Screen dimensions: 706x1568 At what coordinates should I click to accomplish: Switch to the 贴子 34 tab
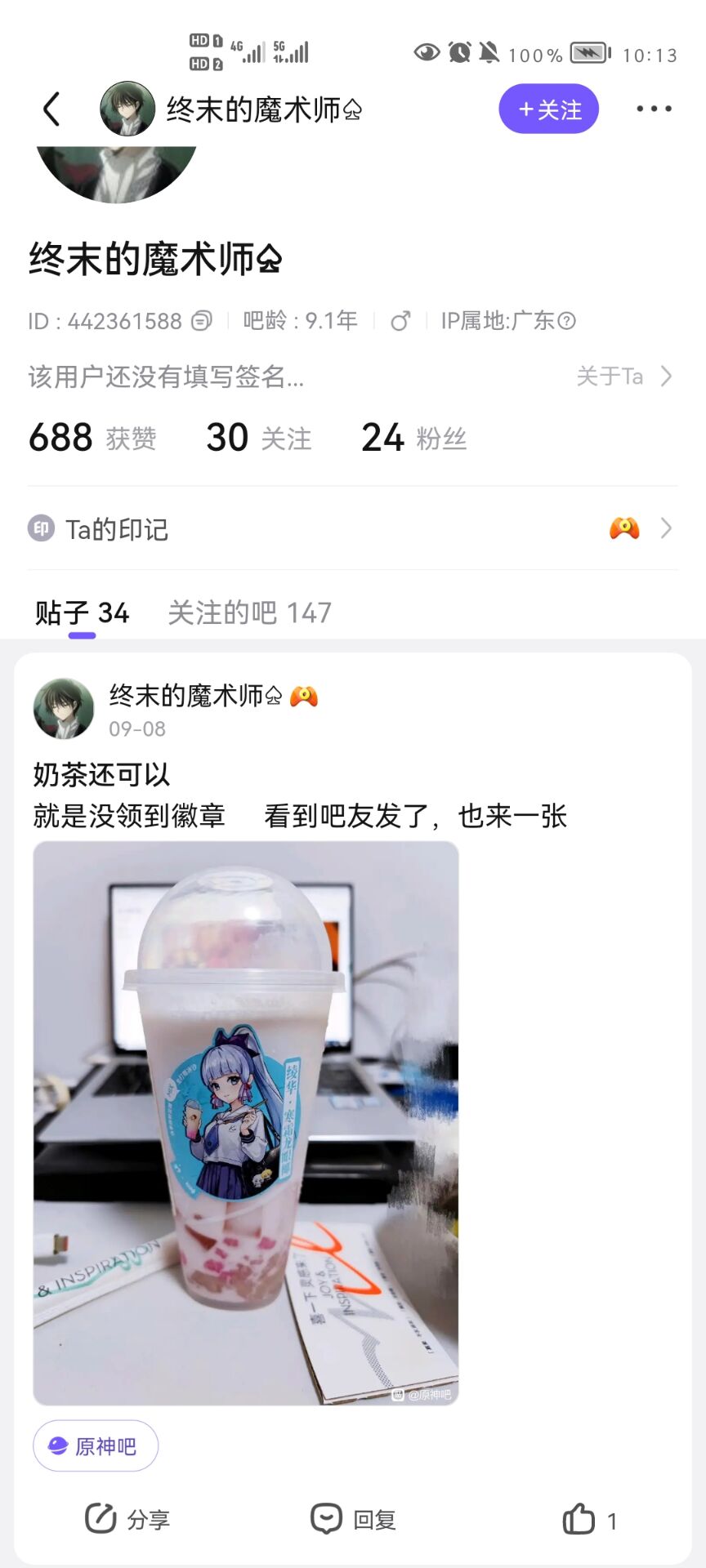(x=82, y=612)
